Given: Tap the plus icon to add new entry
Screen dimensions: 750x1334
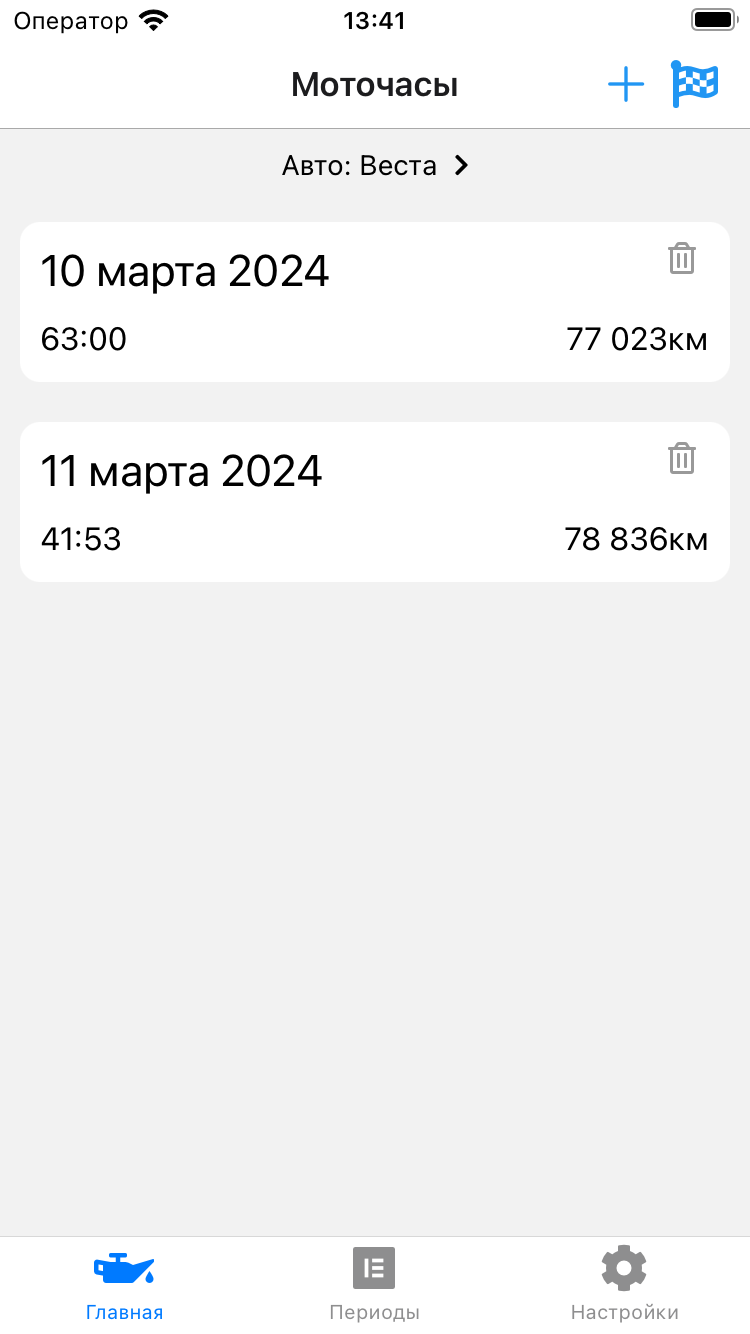Looking at the screenshot, I should point(626,84).
